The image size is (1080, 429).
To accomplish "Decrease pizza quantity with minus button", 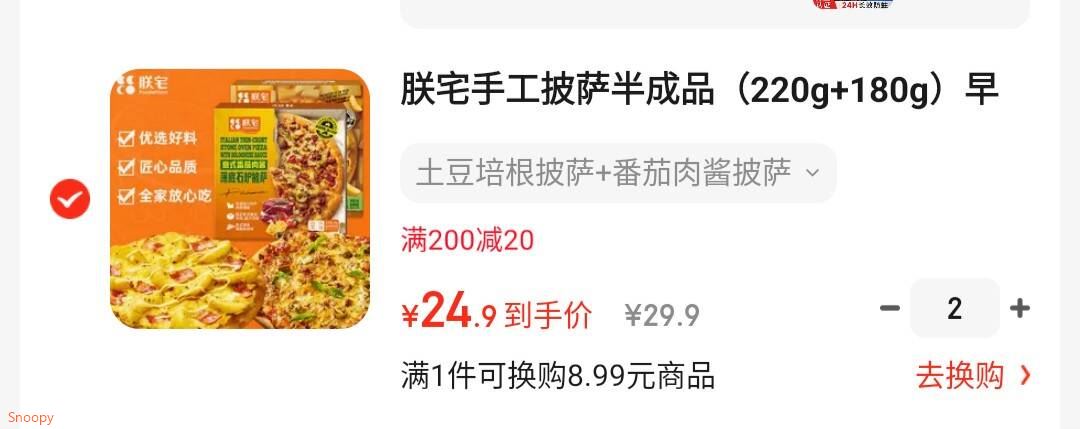I will tap(890, 308).
